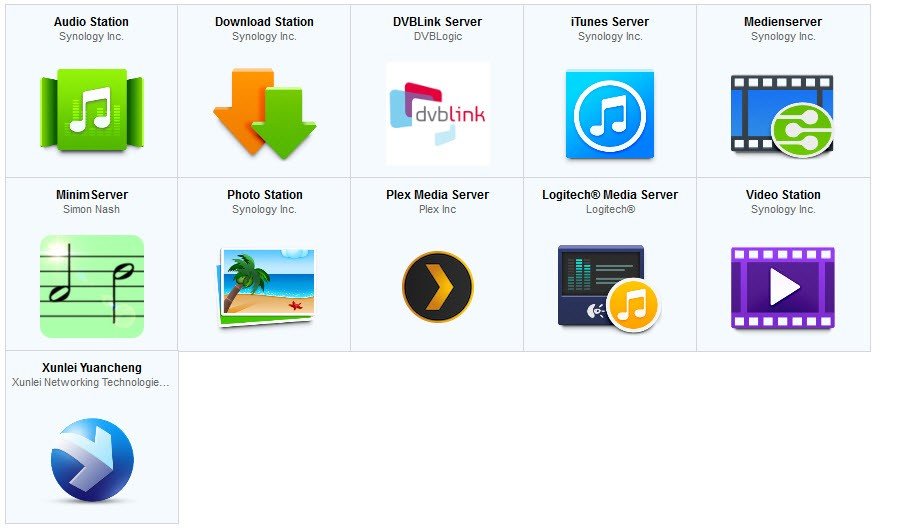
Task: Select the Plex Media Server tile
Action: click(437, 287)
